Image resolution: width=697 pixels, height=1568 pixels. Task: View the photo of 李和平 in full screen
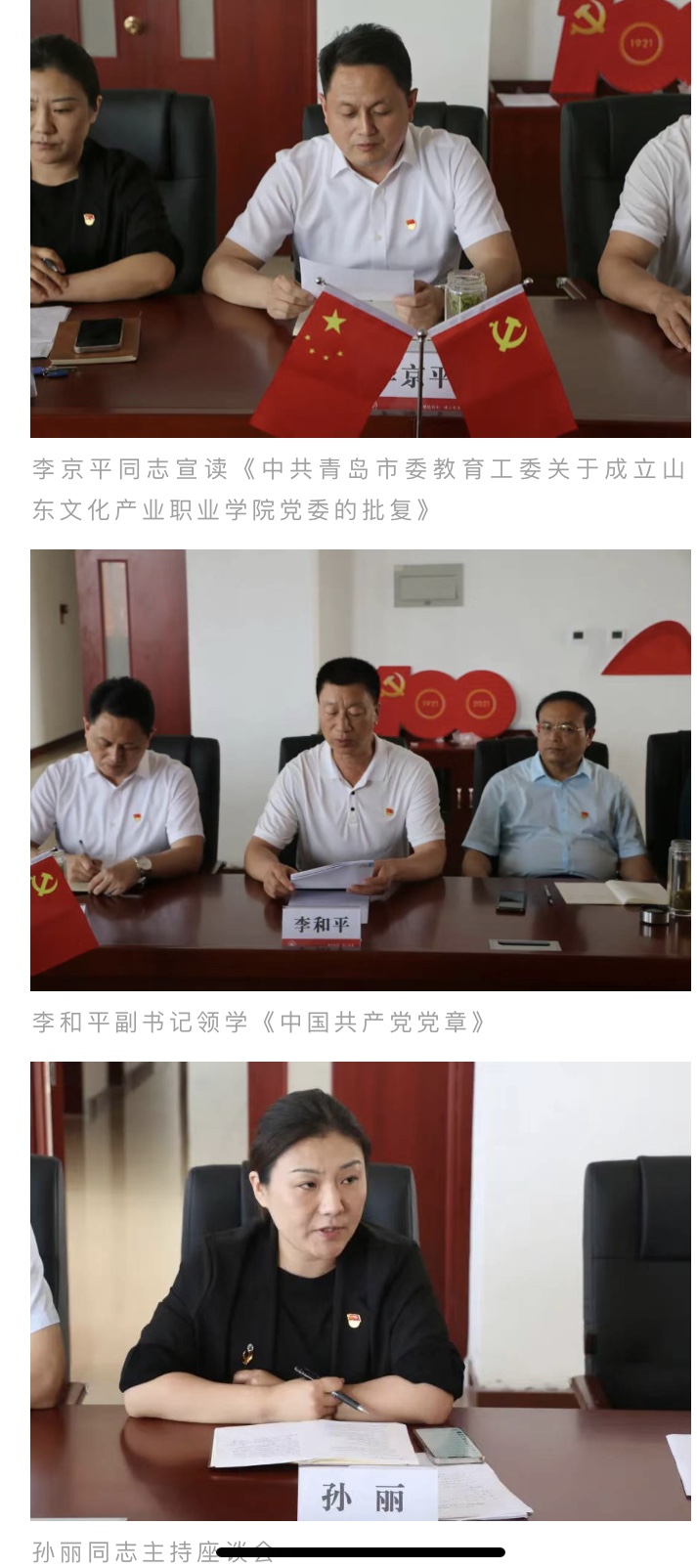(360, 769)
